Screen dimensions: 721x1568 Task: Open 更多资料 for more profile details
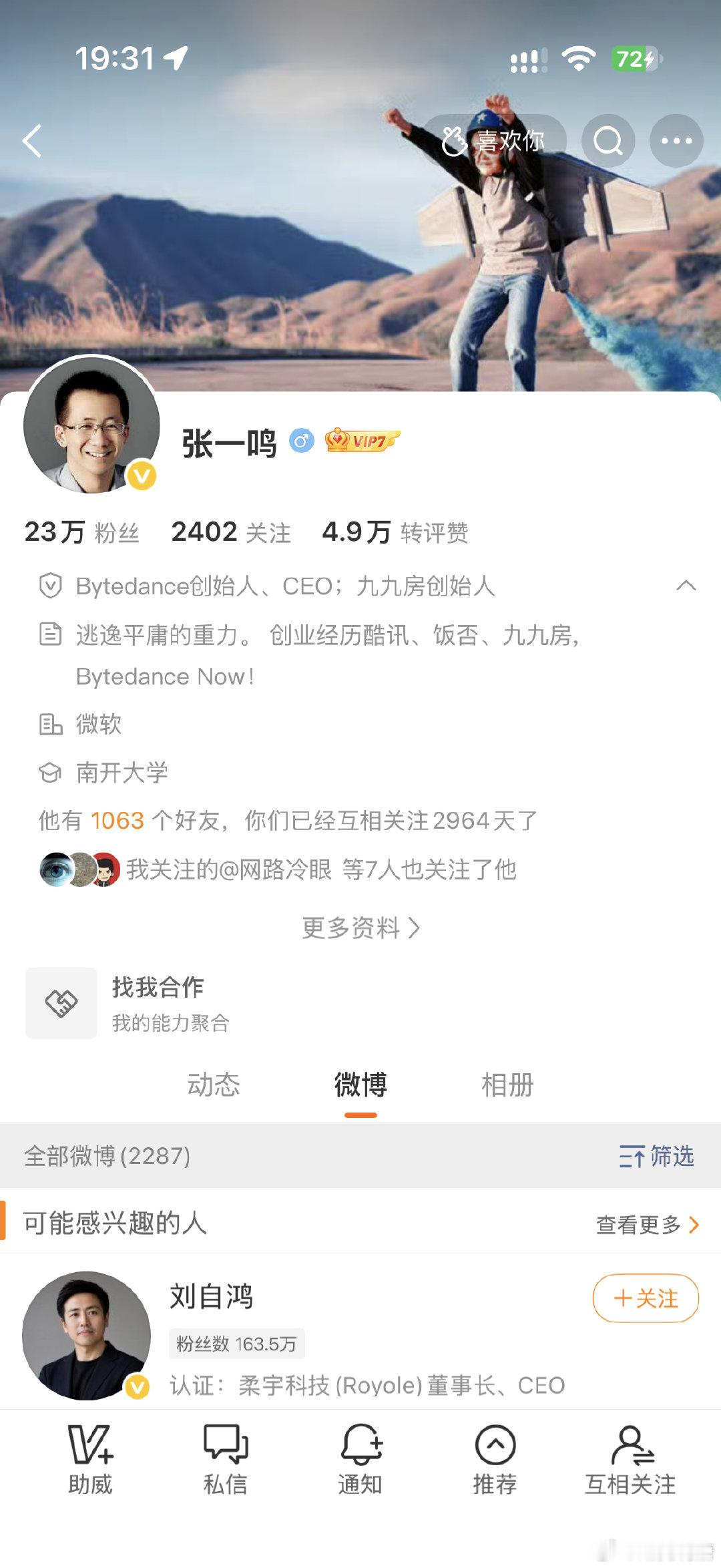360,928
